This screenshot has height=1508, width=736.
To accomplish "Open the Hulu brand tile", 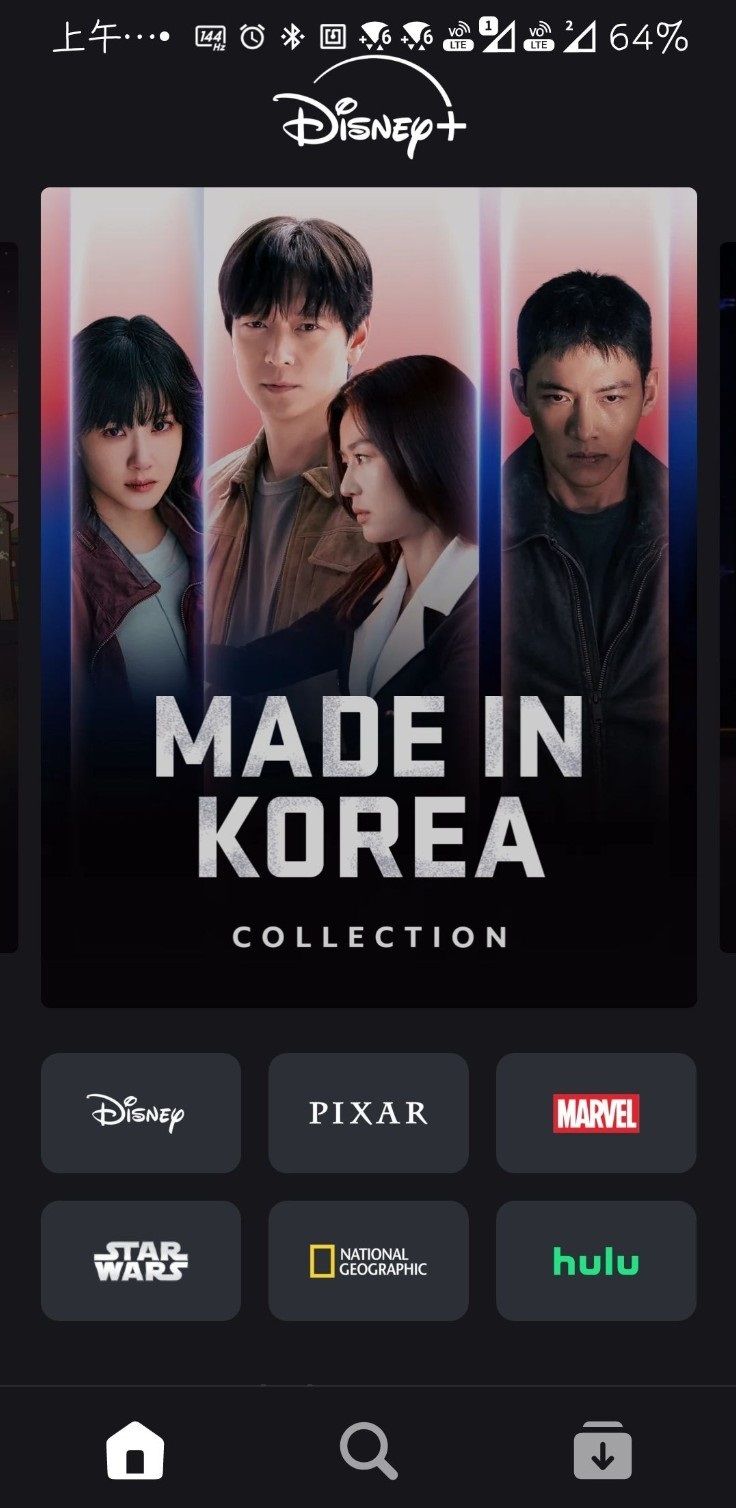I will click(x=596, y=1260).
